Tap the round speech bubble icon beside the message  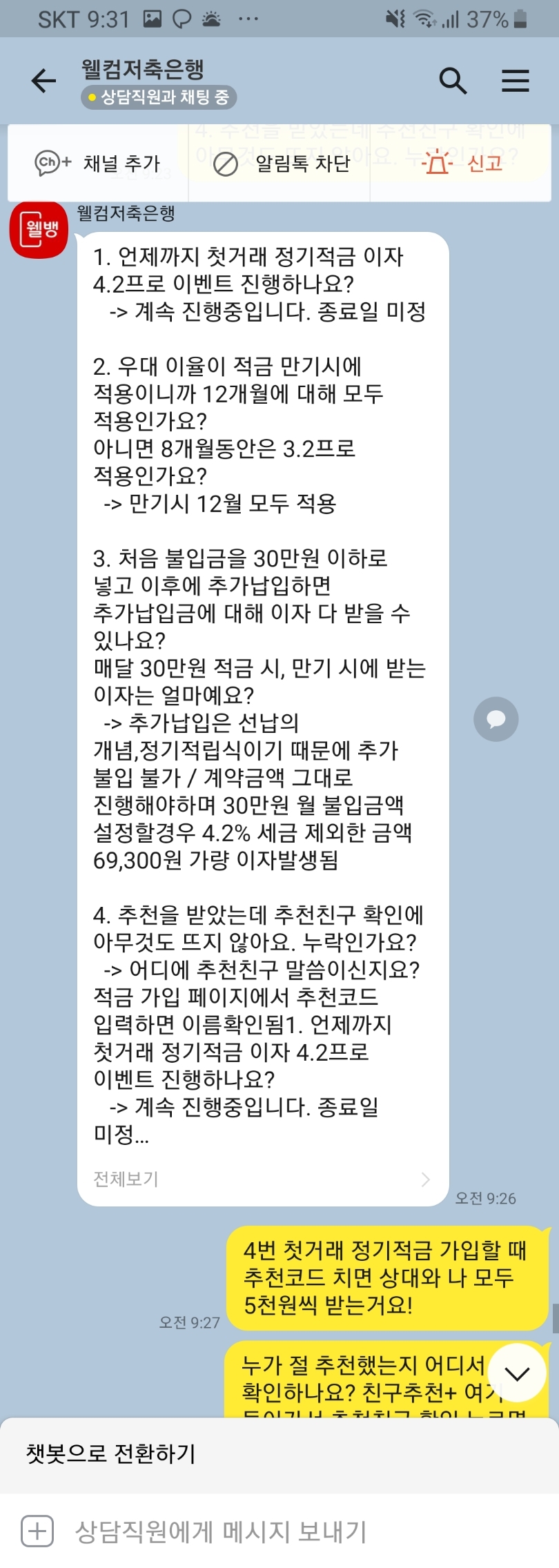(496, 719)
